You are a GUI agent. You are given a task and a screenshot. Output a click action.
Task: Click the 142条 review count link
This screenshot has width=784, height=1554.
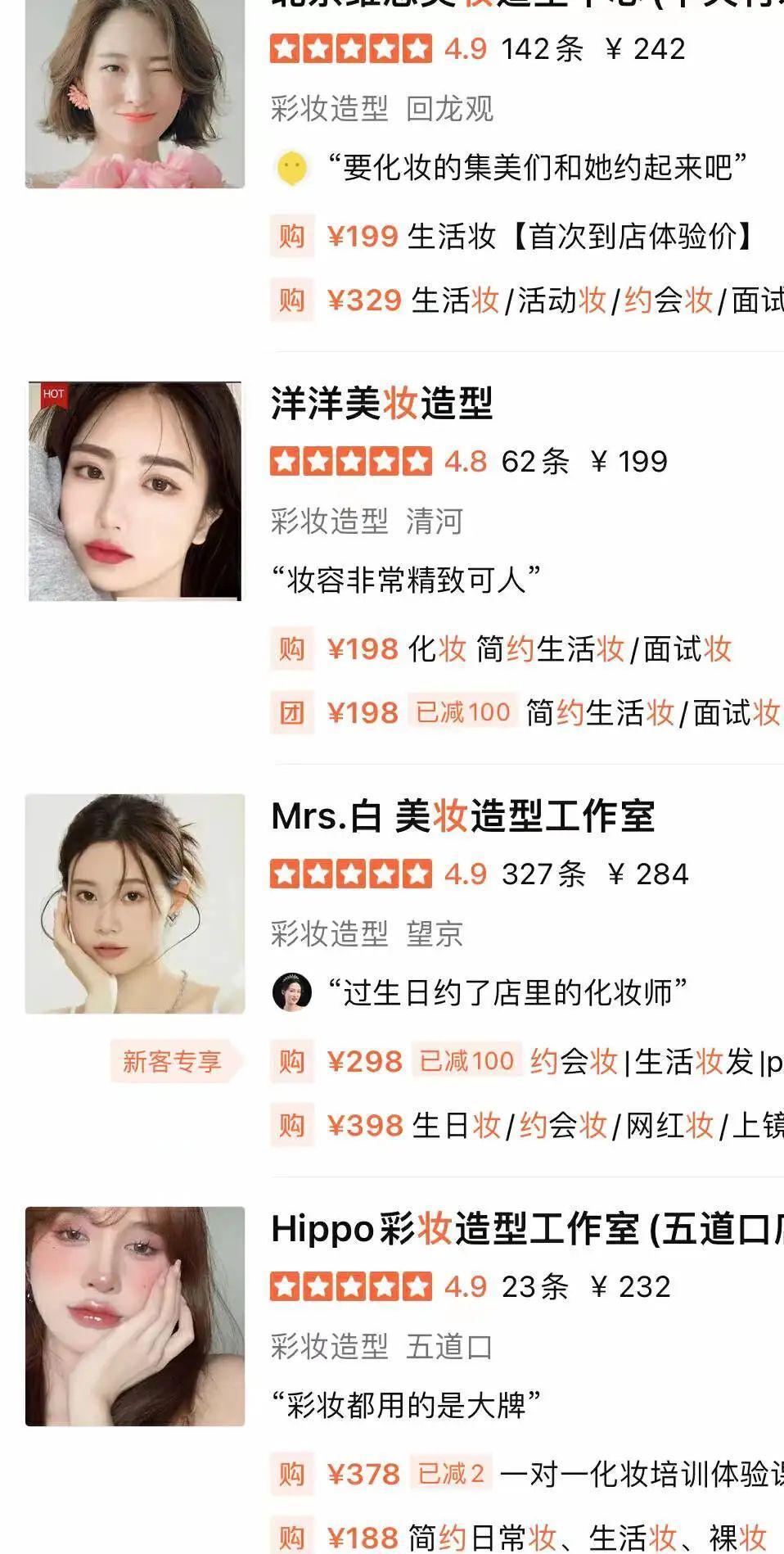[543, 49]
